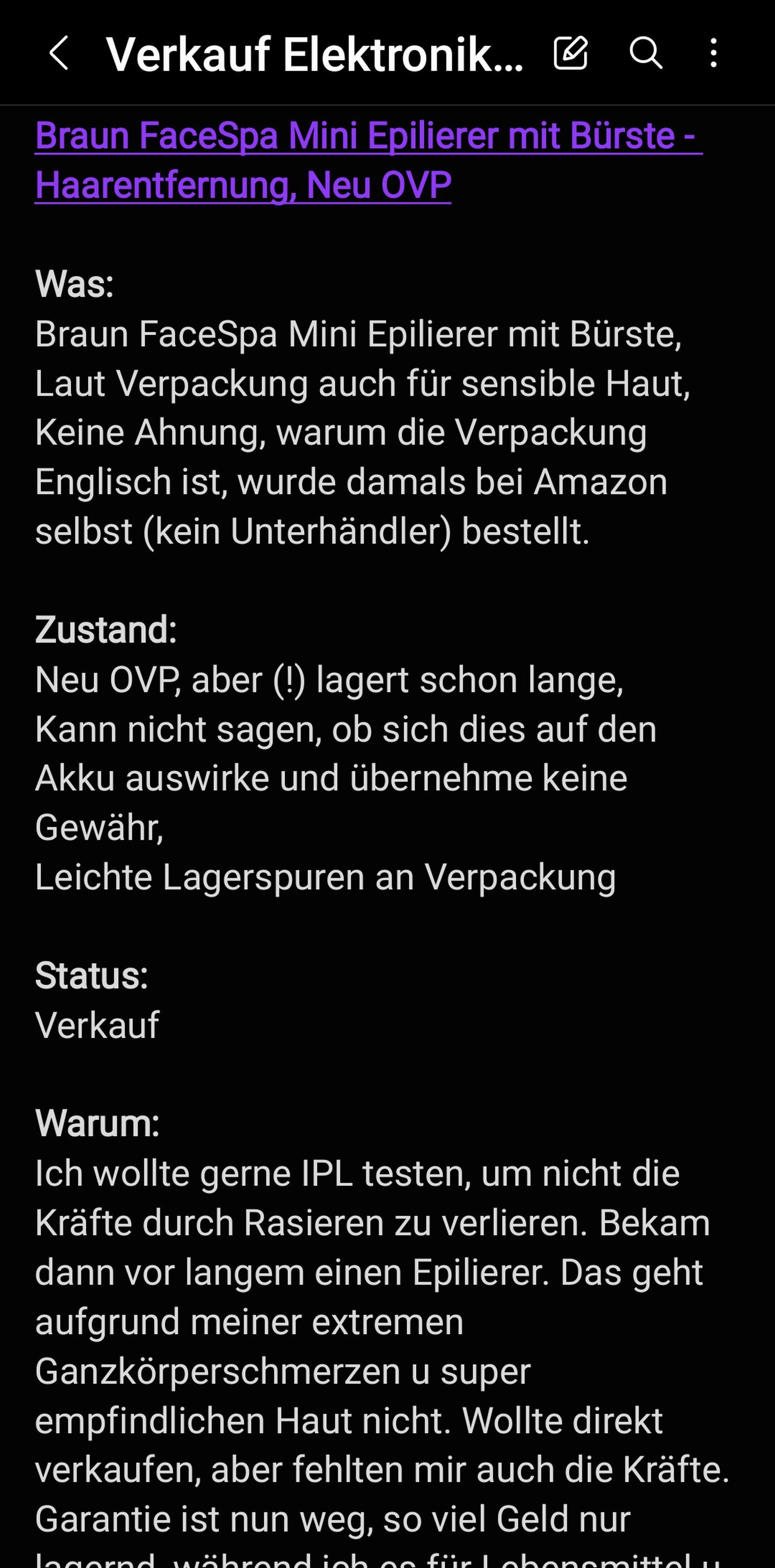Viewport: 775px width, 1568px height.
Task: Edit this note with the pencil icon
Action: click(571, 53)
